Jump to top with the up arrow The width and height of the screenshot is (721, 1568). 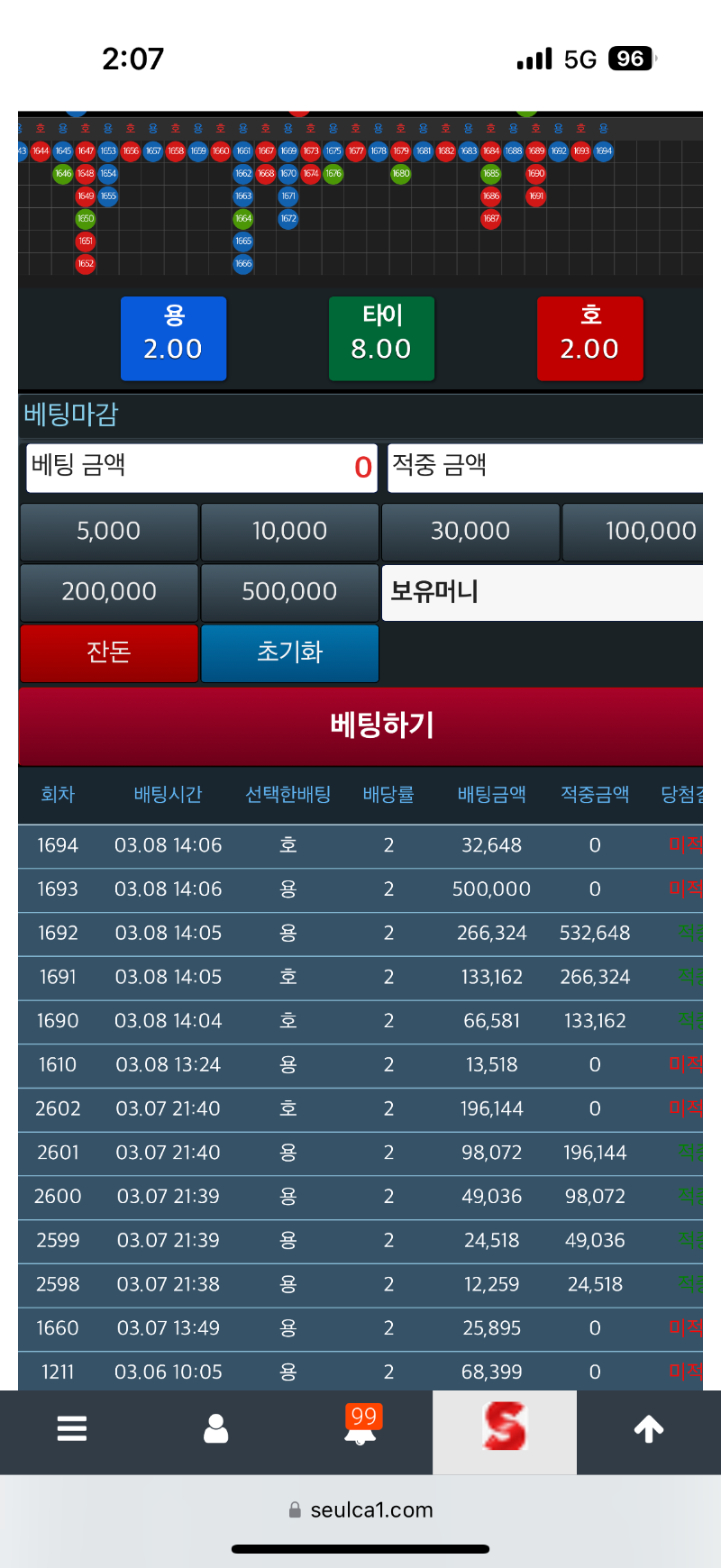click(649, 1428)
